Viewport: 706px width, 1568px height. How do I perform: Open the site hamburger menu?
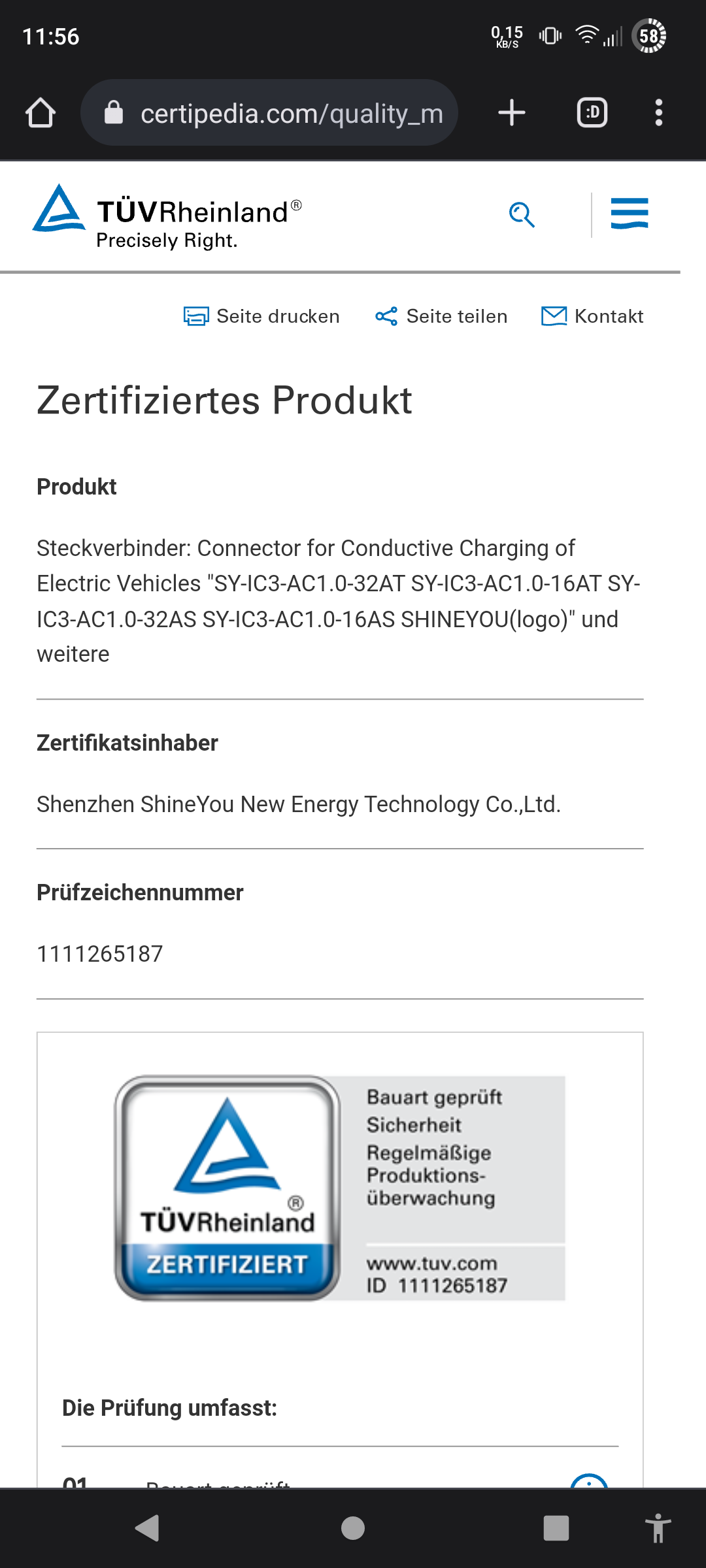click(x=629, y=214)
